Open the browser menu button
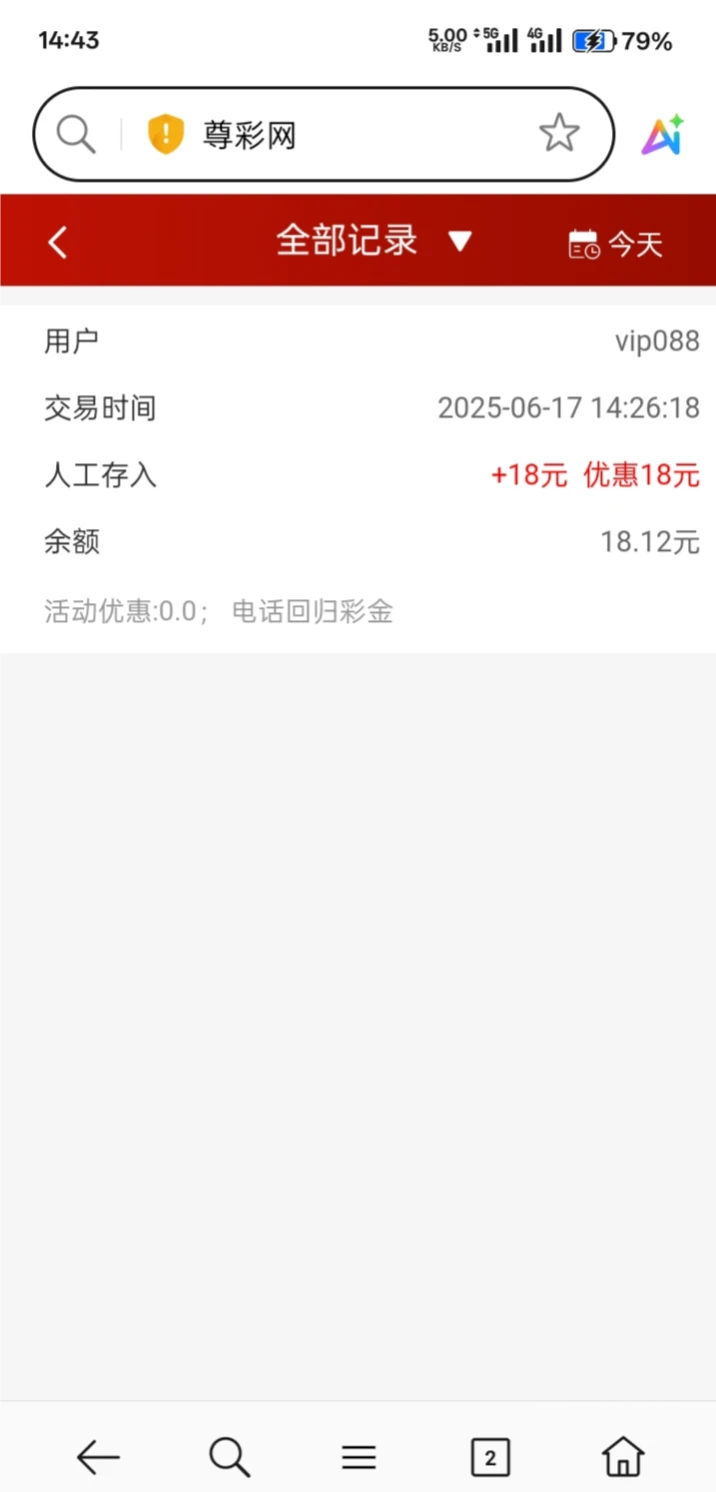Viewport: 716px width, 1492px height. coord(358,1457)
